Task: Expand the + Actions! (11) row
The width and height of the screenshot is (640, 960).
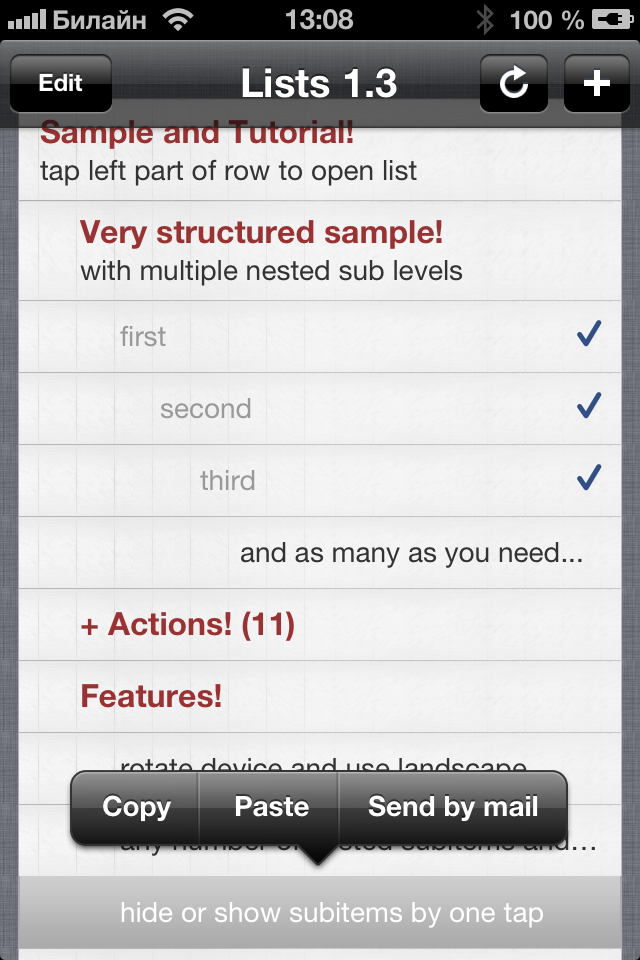Action: (188, 625)
